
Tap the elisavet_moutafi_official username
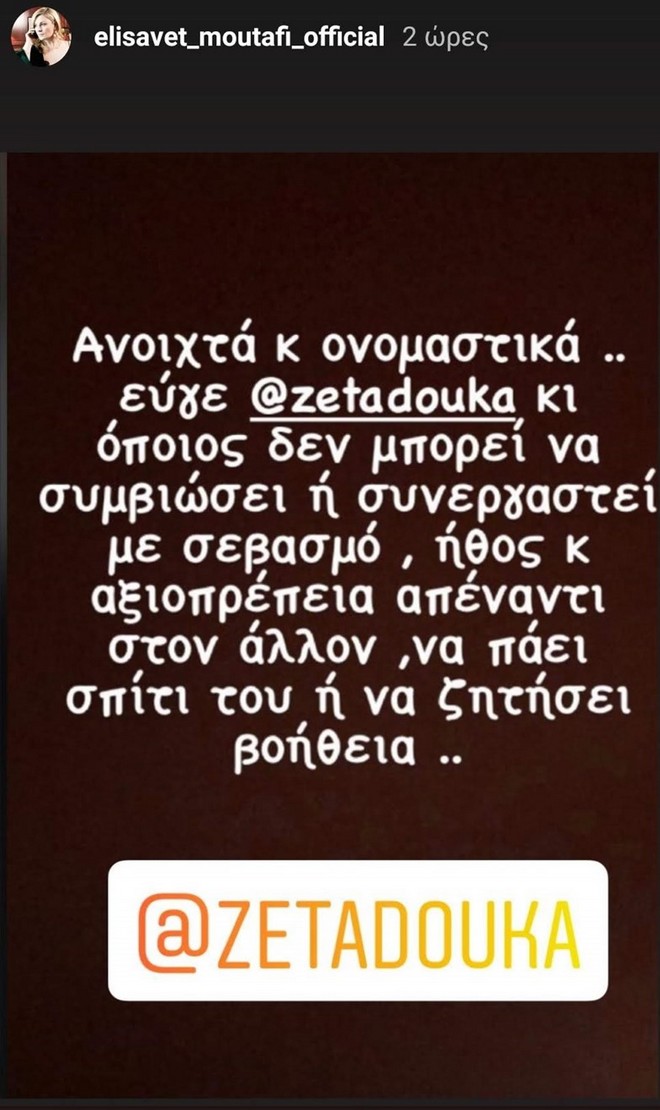coord(237,38)
